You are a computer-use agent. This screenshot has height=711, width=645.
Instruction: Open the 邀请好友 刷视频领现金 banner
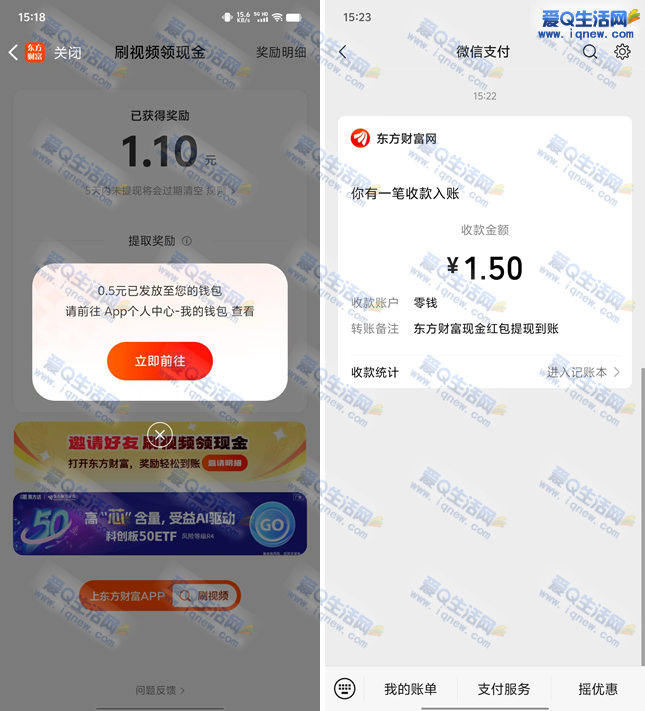(x=160, y=452)
